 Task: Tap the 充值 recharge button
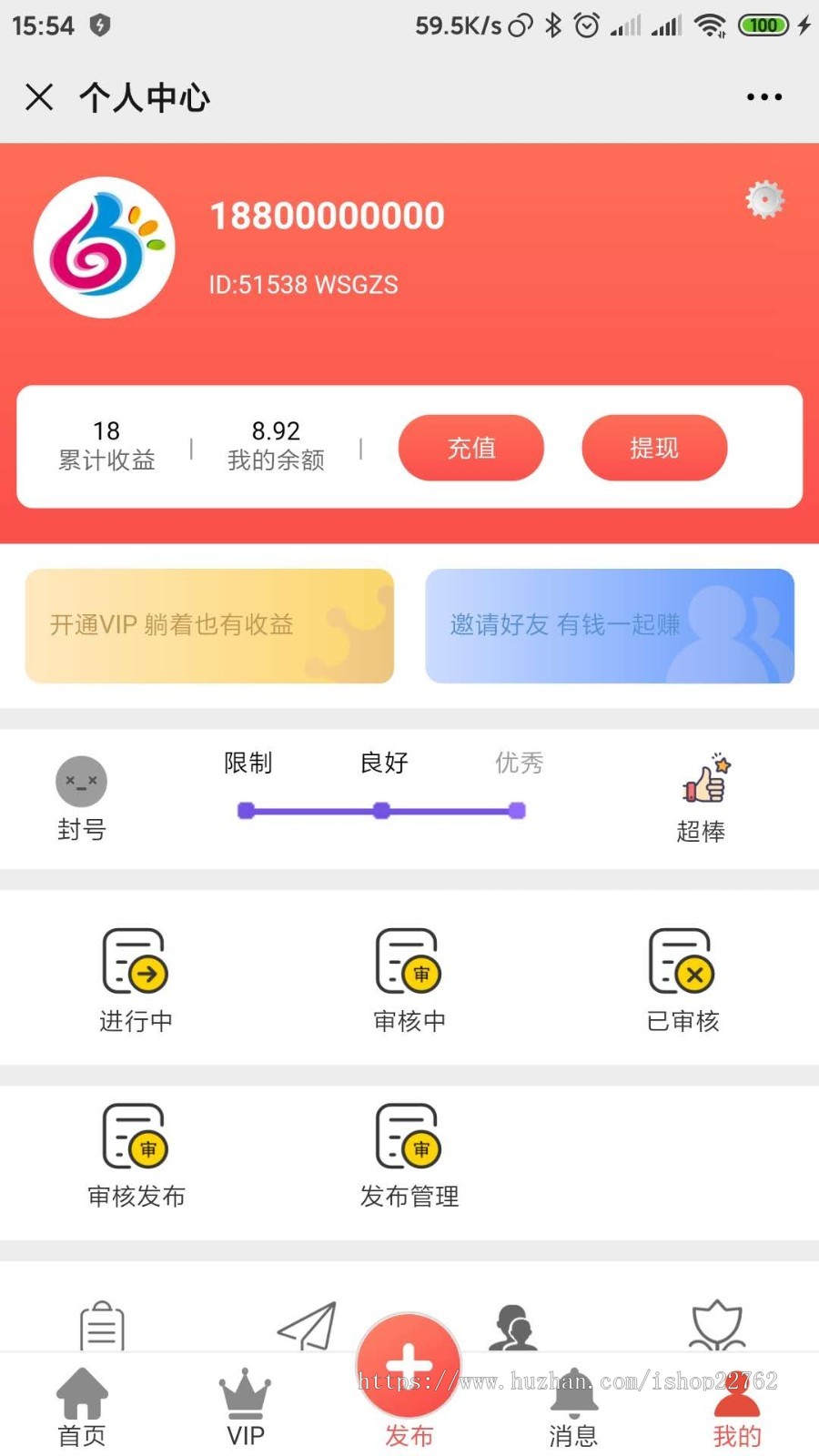pos(470,448)
